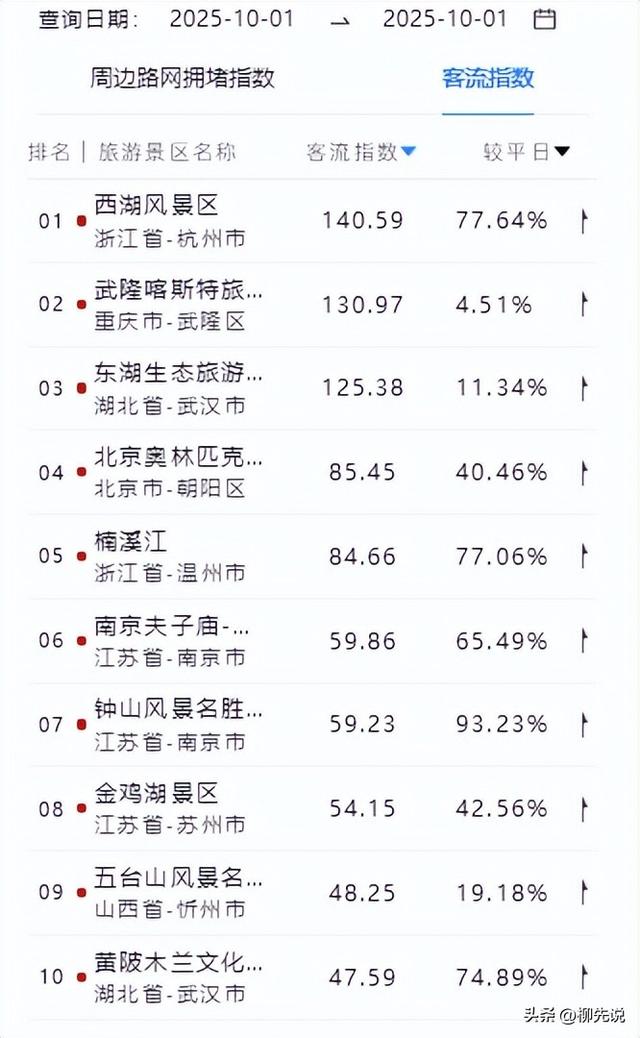
Task: View the 东湖生态旅游 scenic area row
Action: click(x=180, y=388)
